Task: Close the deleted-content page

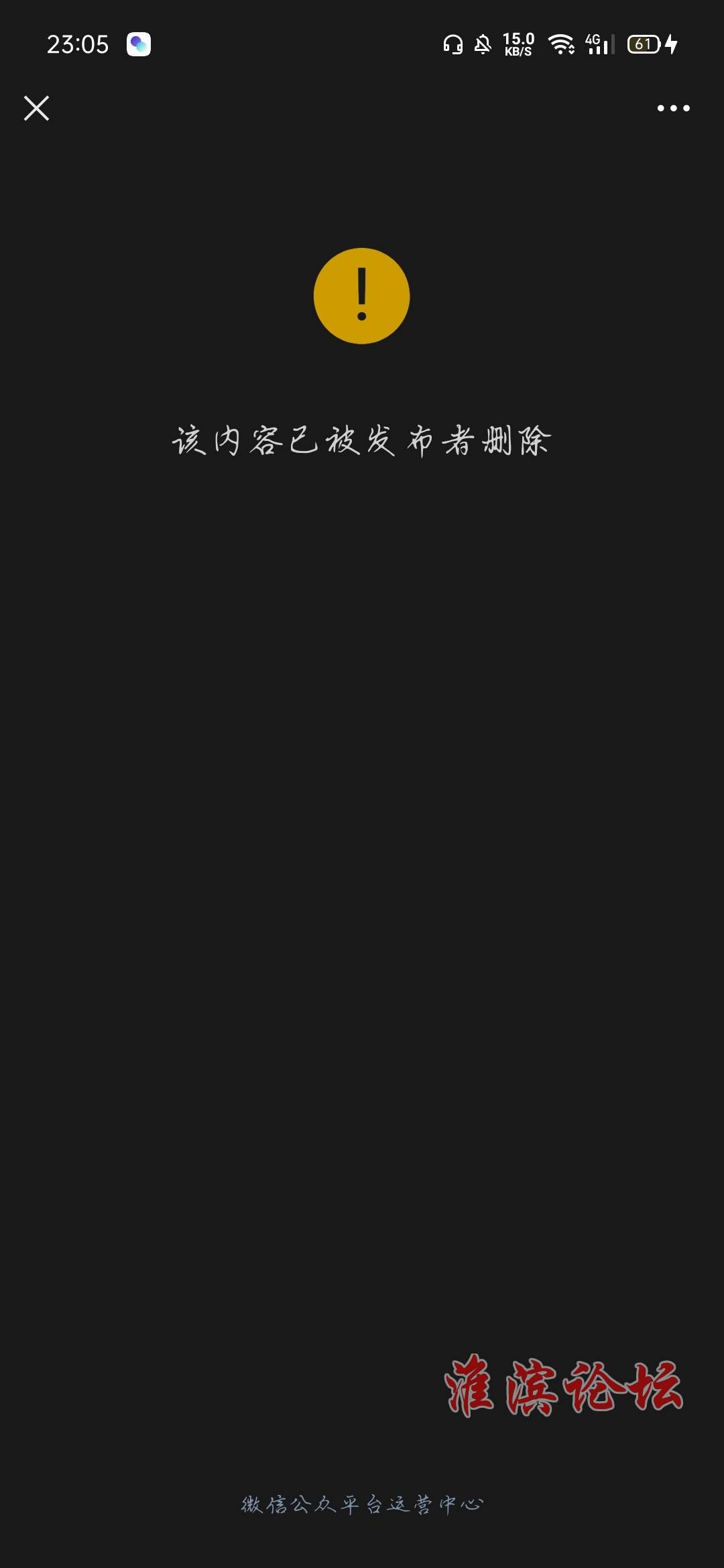Action: pos(36,108)
